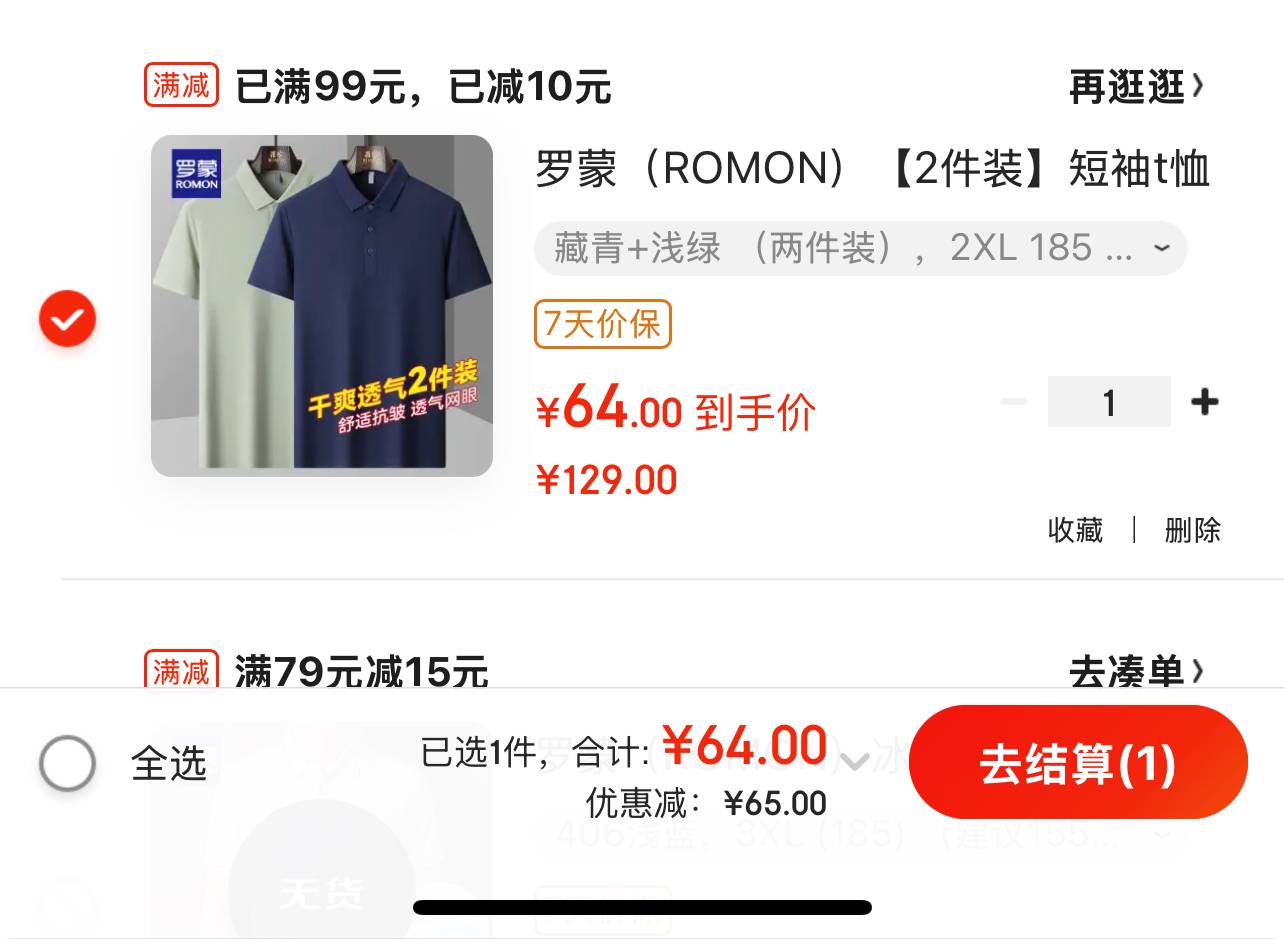
Task: Expand the price details chevron beside 合计
Action: [854, 763]
